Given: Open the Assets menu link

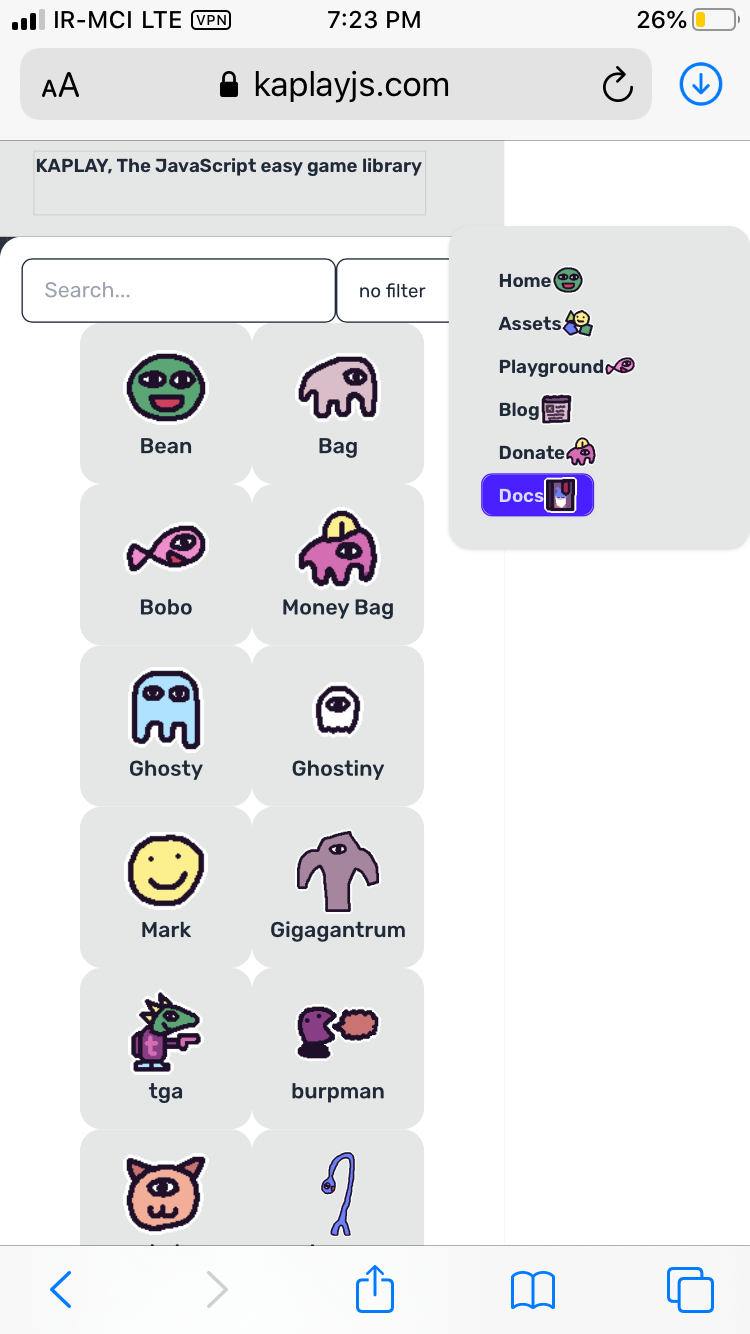Looking at the screenshot, I should point(545,324).
